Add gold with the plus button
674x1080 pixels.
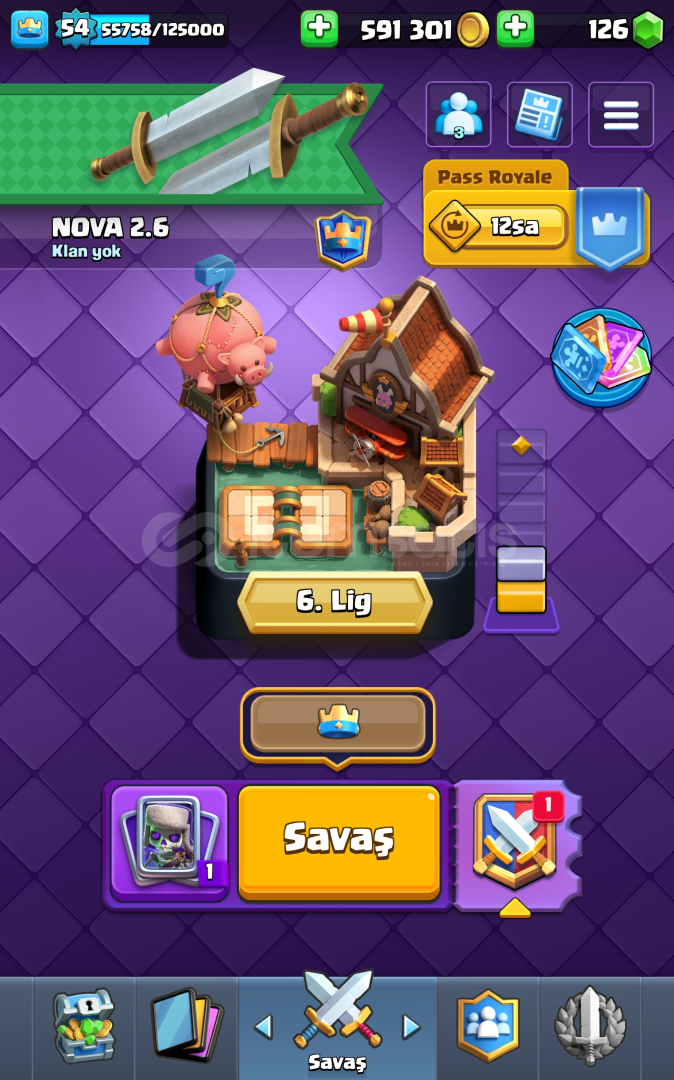pos(319,29)
